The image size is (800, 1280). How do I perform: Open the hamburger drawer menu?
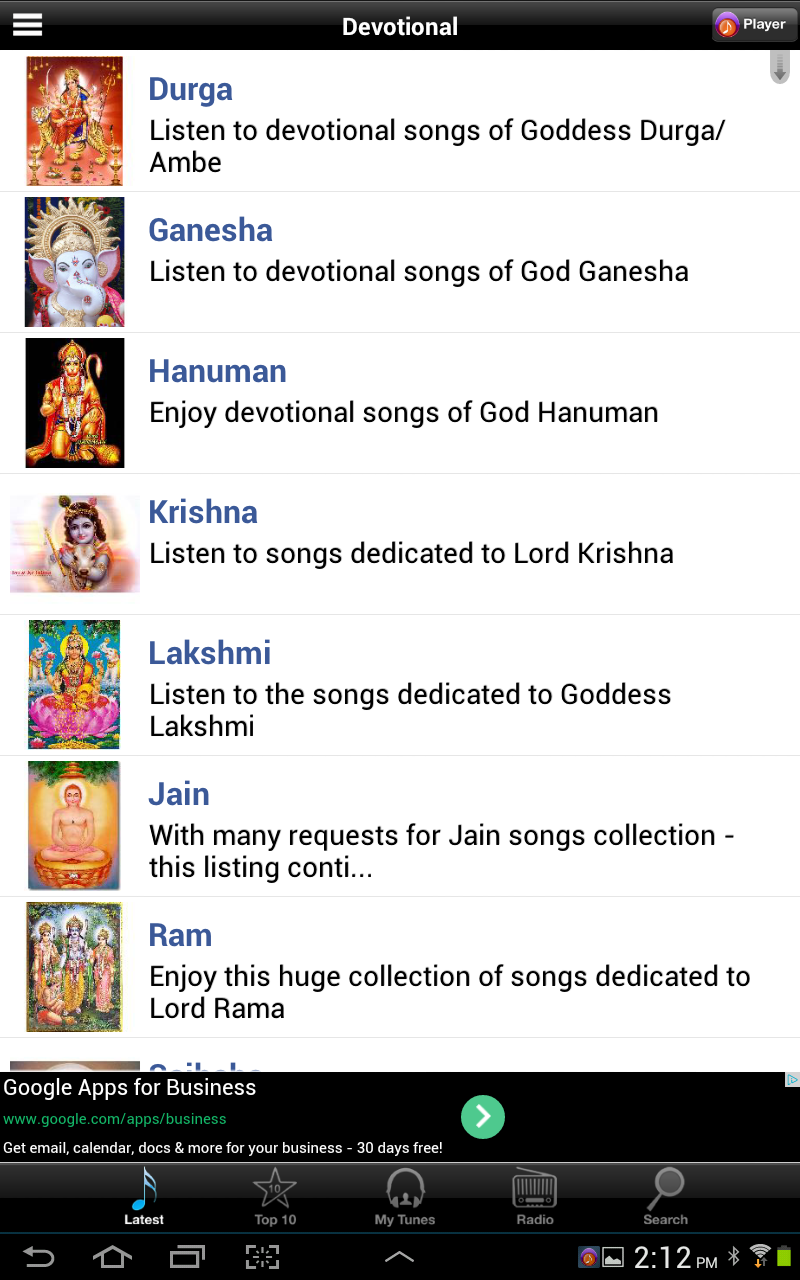27,25
